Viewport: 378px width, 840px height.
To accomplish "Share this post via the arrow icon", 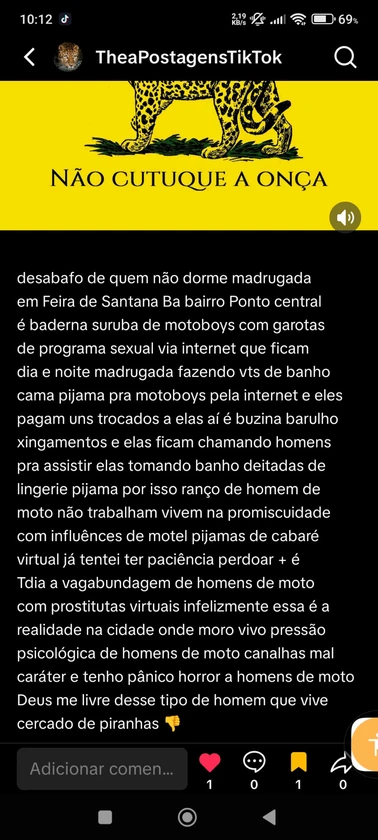I will [x=341, y=763].
